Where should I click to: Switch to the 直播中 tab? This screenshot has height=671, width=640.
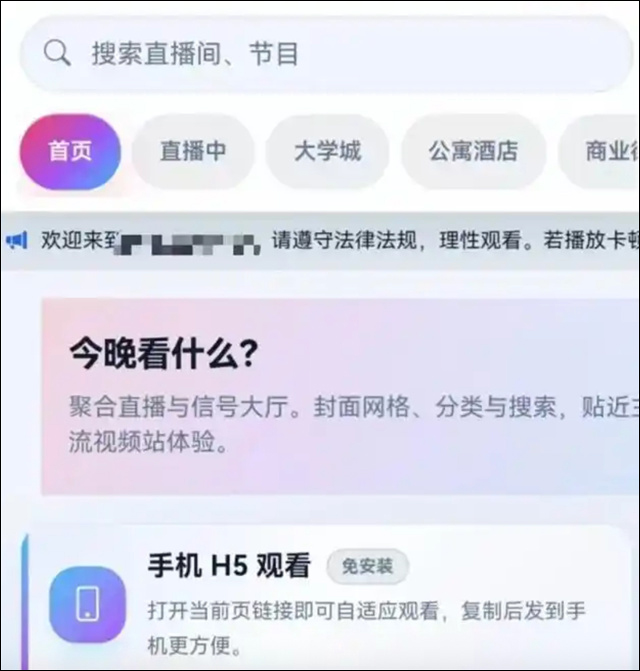pyautogui.click(x=193, y=152)
